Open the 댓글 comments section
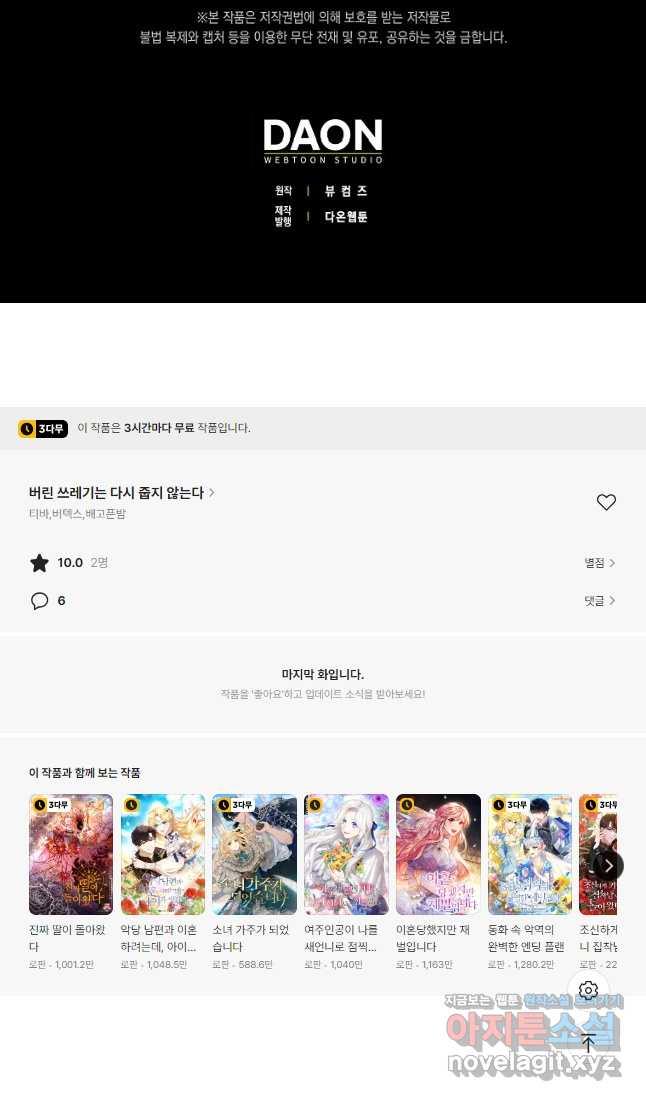This screenshot has width=646, height=1101. (600, 601)
